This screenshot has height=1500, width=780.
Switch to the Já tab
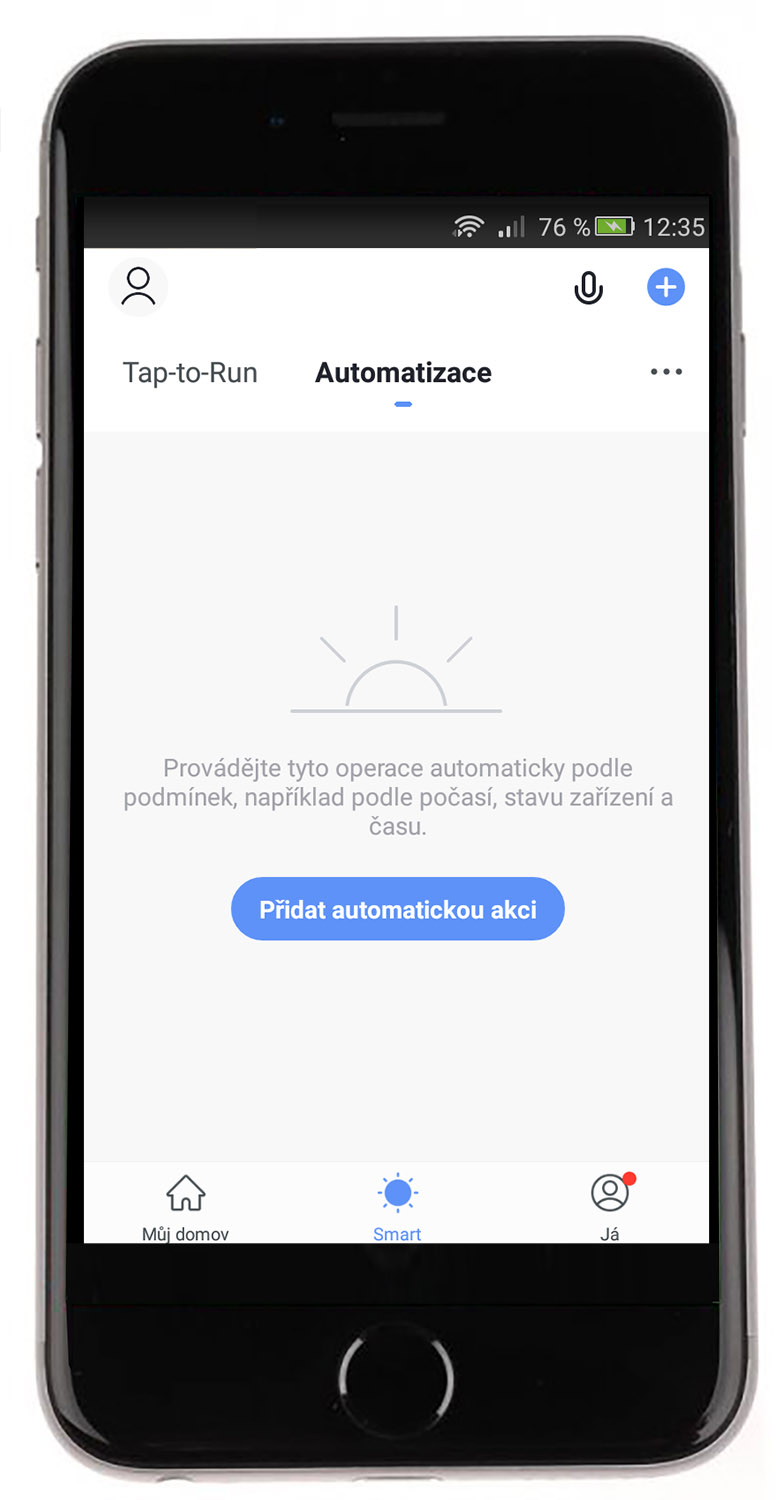[x=610, y=1207]
